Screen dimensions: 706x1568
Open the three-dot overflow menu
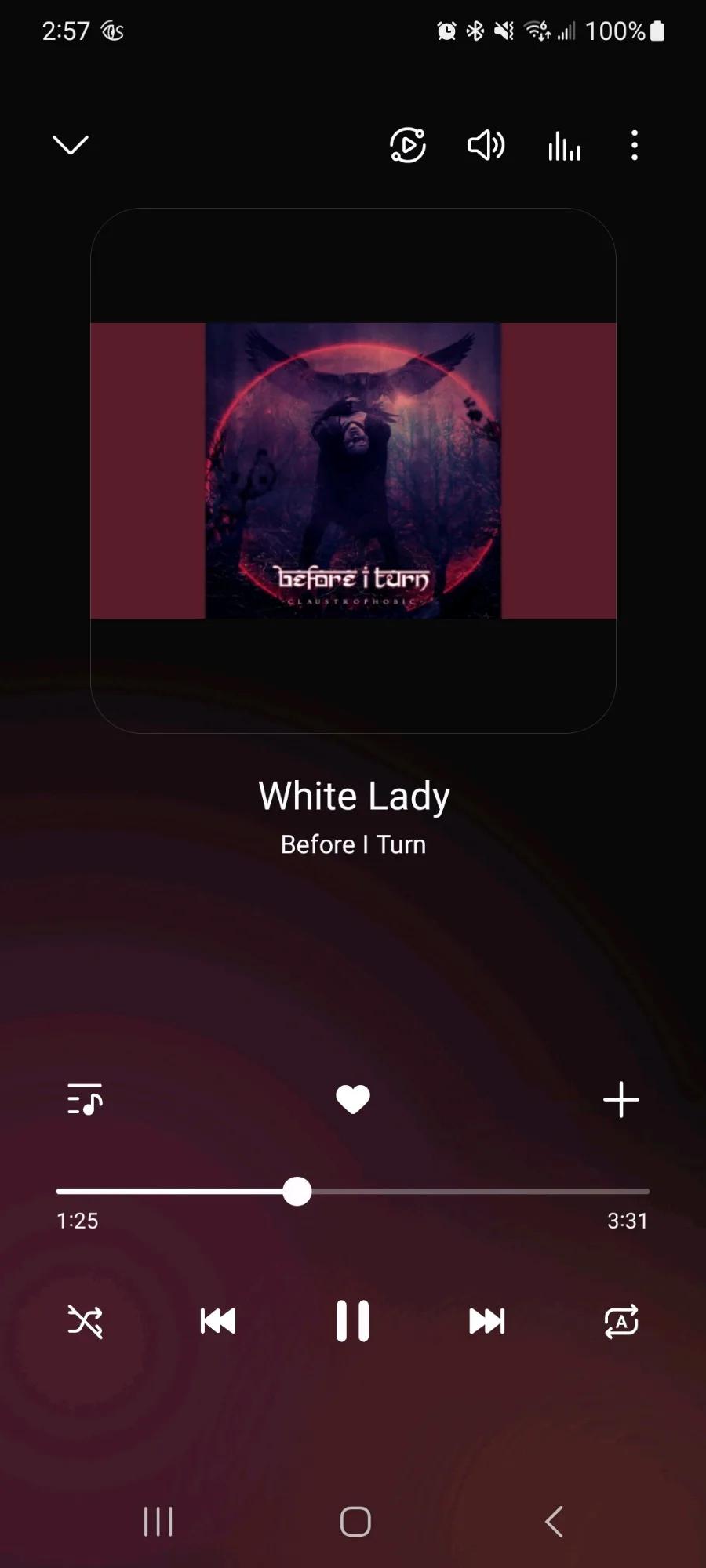tap(635, 146)
